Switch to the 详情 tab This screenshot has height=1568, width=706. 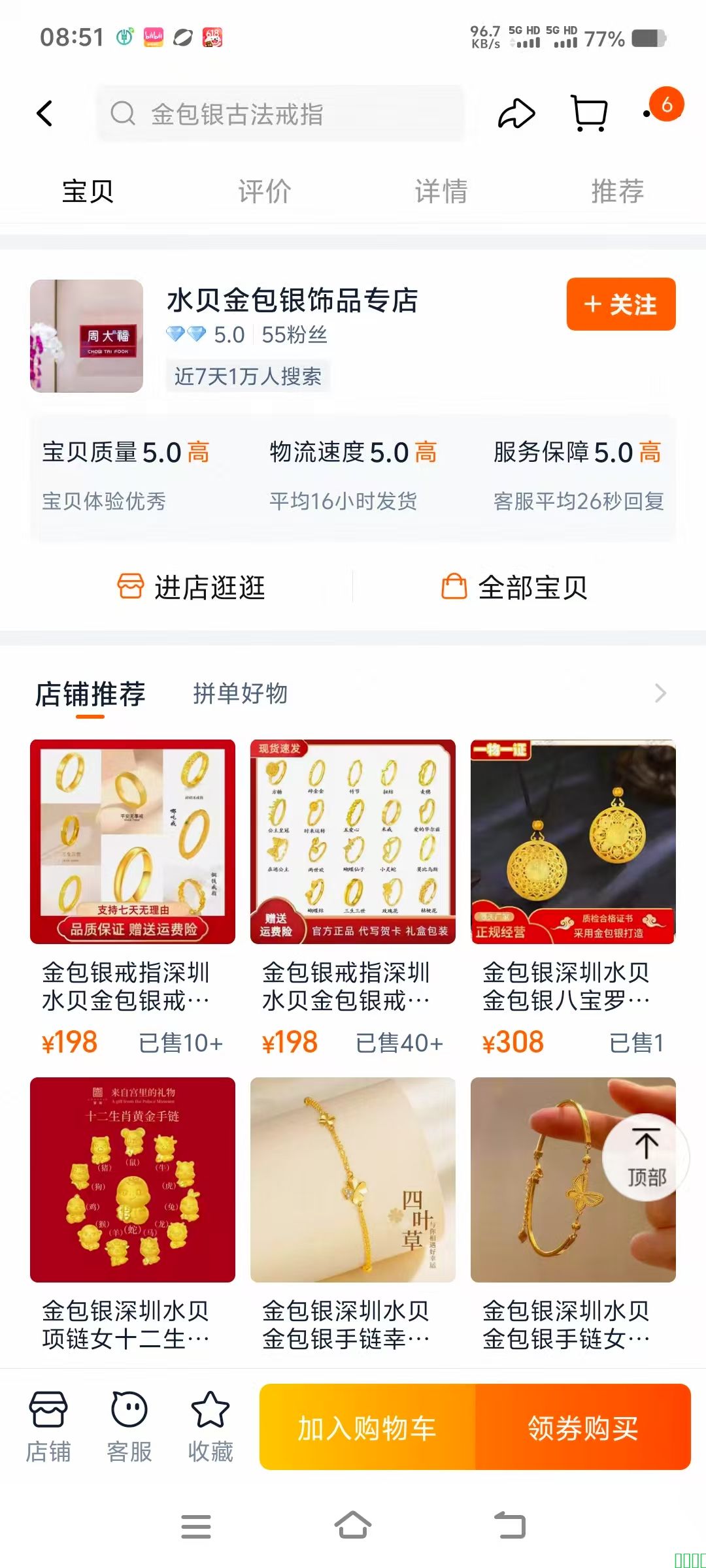441,191
